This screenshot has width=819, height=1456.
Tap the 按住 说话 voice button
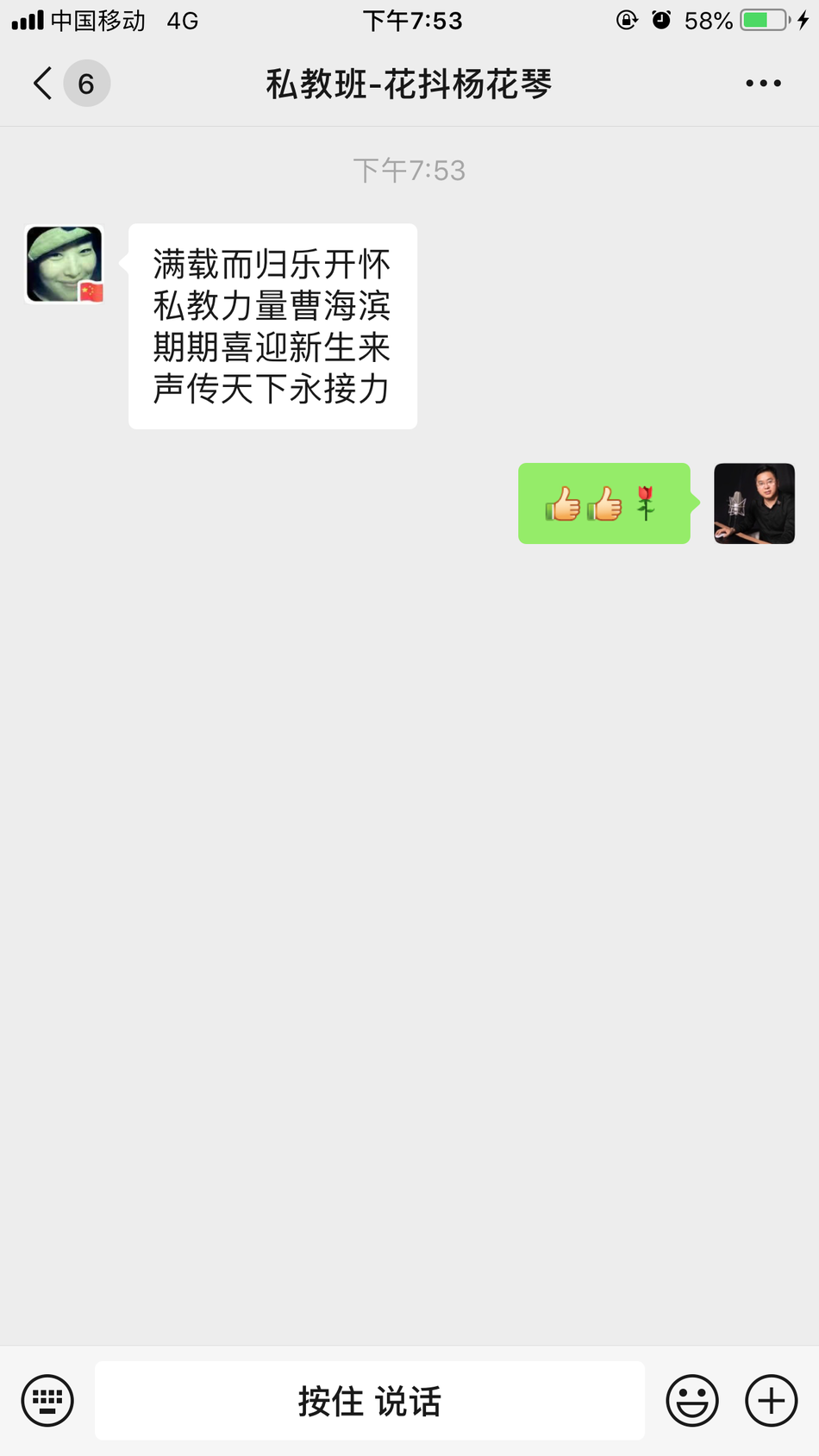coord(369,1400)
